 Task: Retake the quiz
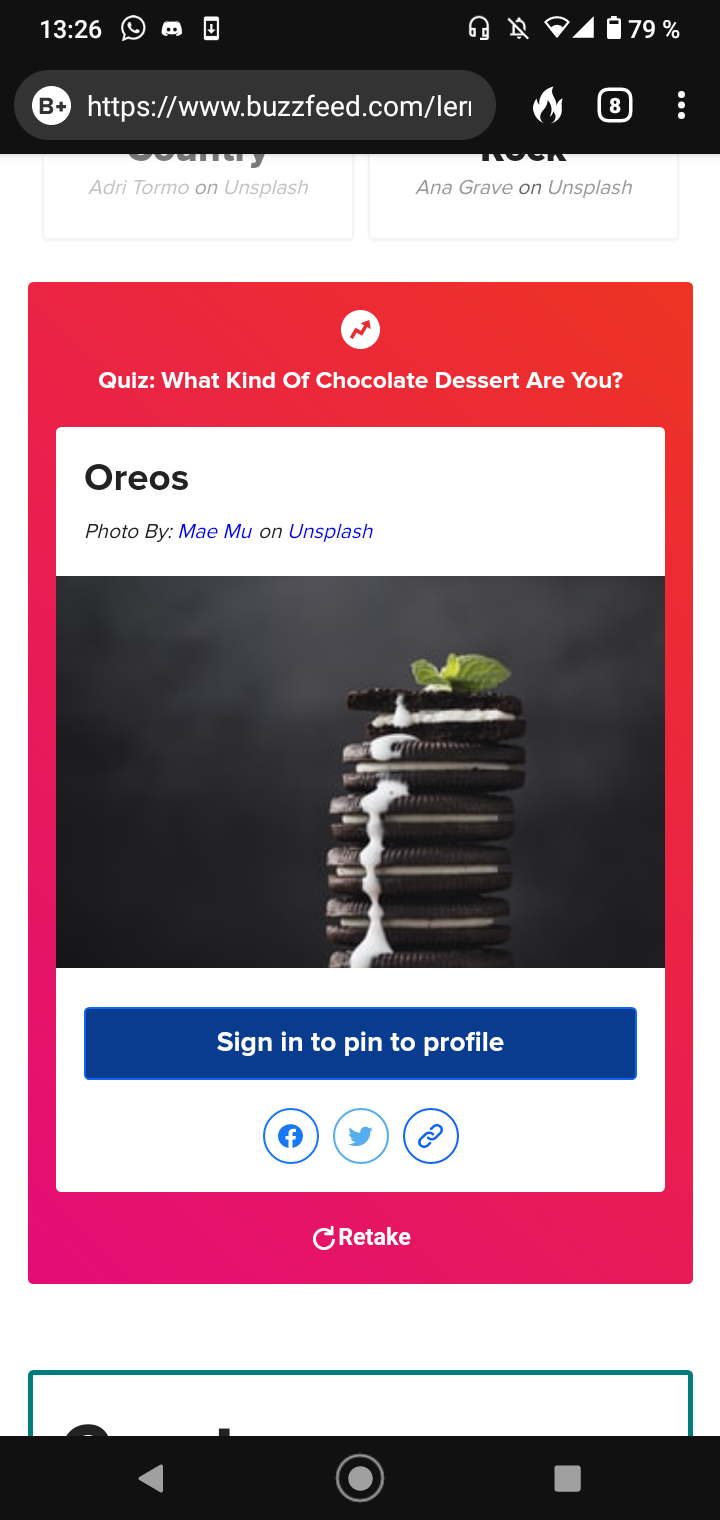[x=361, y=1237]
